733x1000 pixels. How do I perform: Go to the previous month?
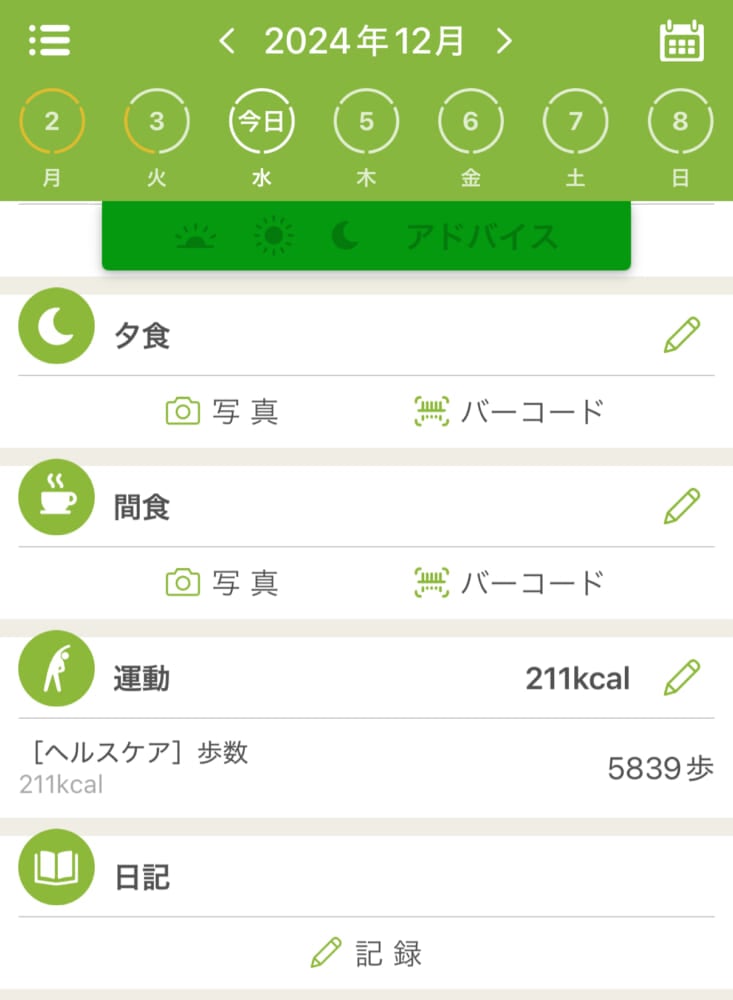point(227,41)
